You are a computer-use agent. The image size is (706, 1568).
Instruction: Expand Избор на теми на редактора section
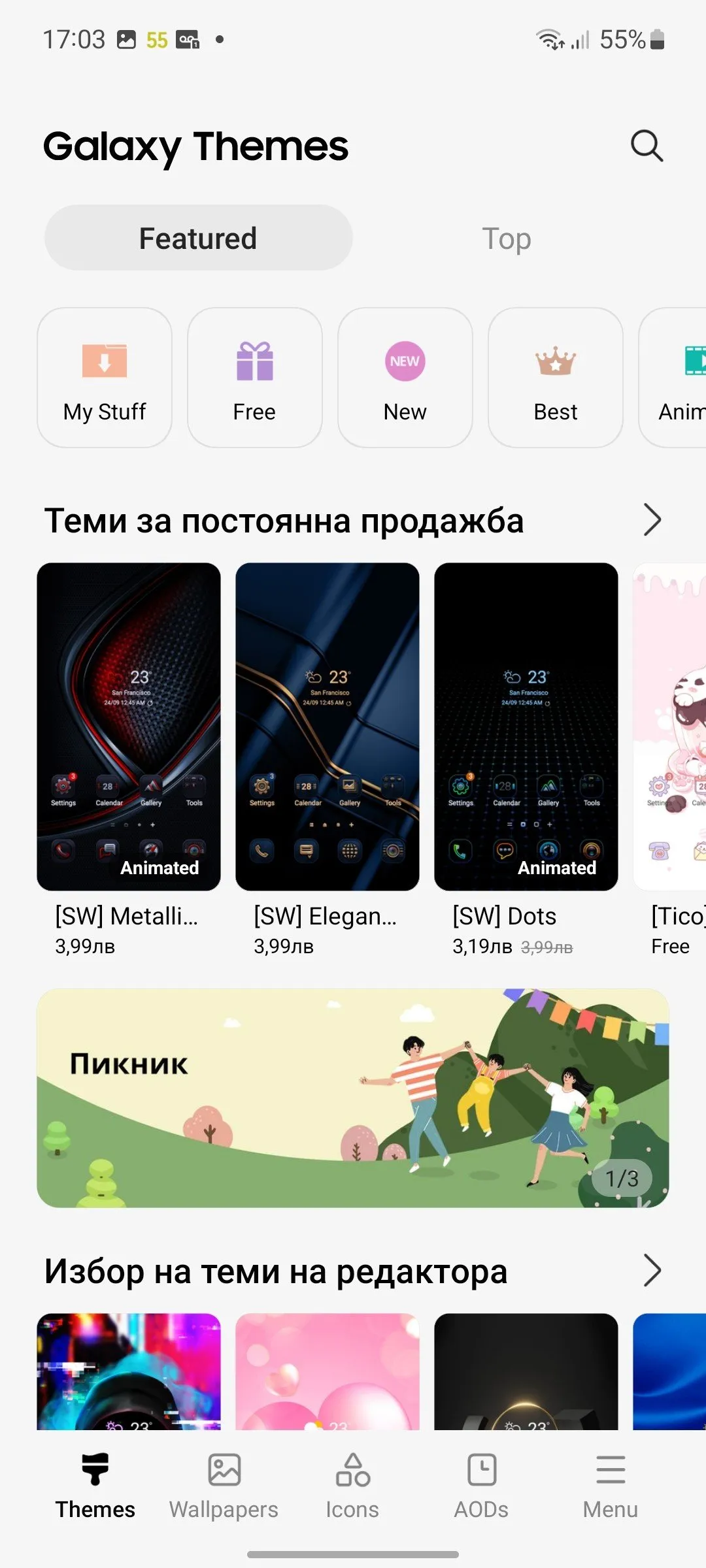point(652,1271)
